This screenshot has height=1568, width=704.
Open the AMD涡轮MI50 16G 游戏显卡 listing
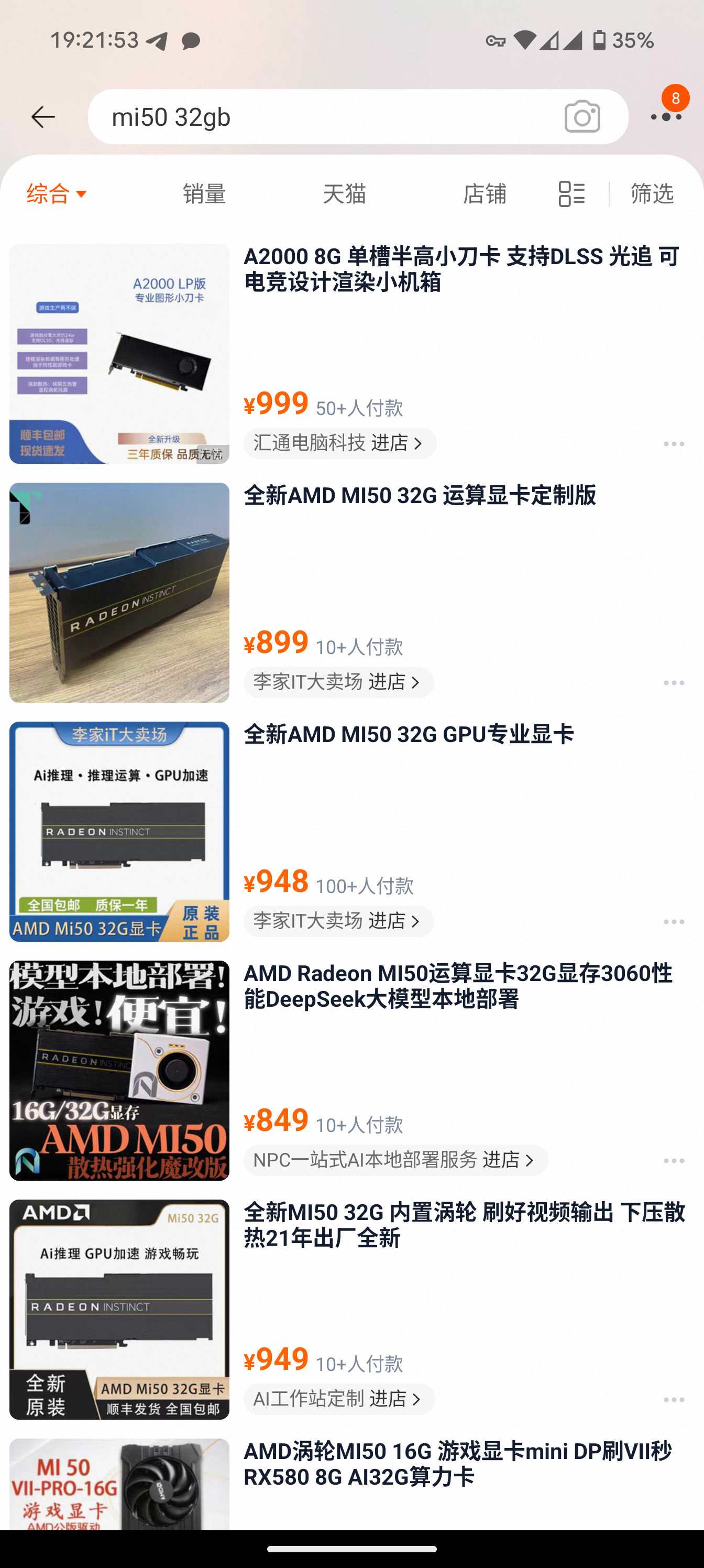point(458,1464)
